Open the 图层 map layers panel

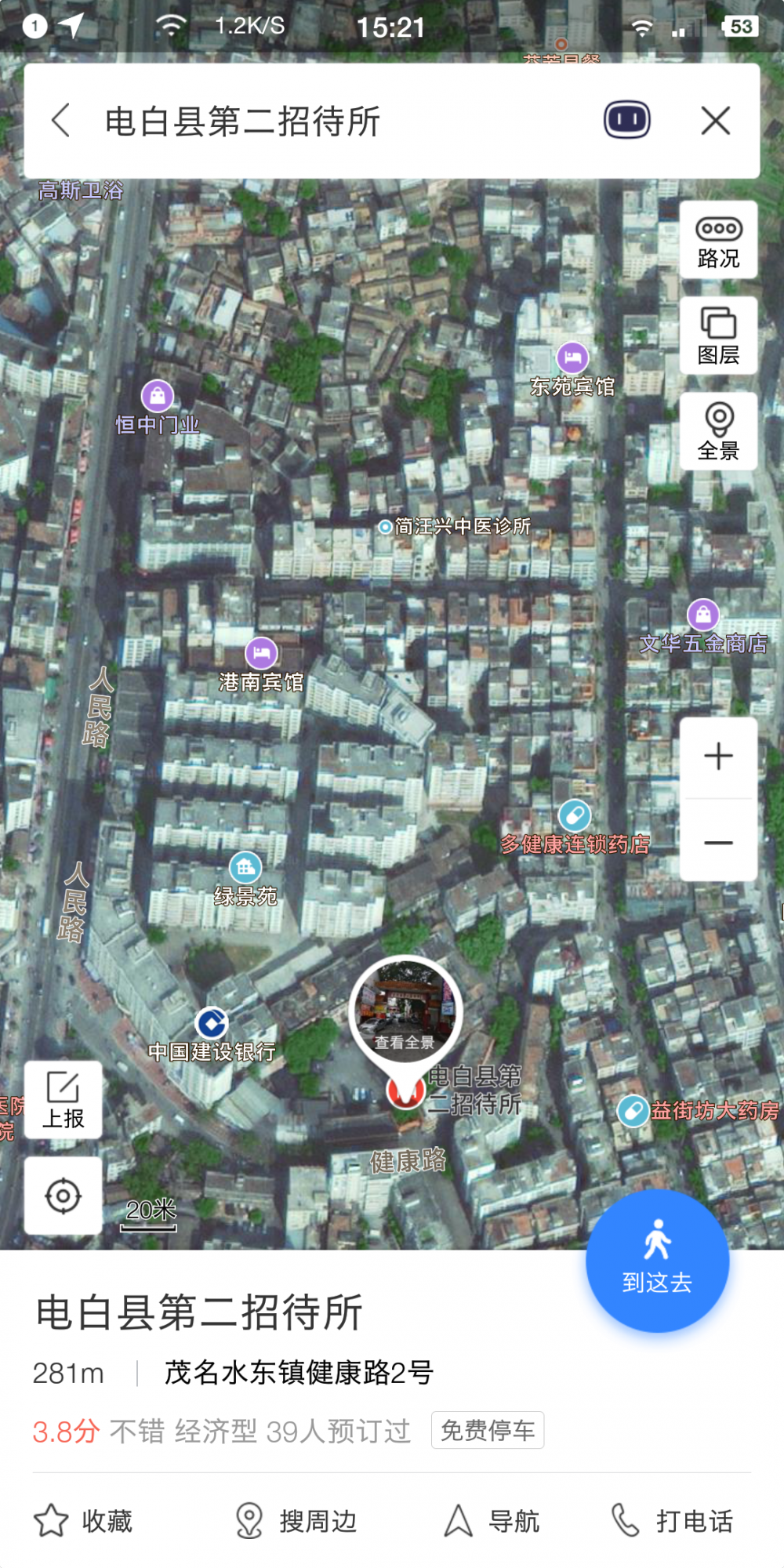[719, 336]
